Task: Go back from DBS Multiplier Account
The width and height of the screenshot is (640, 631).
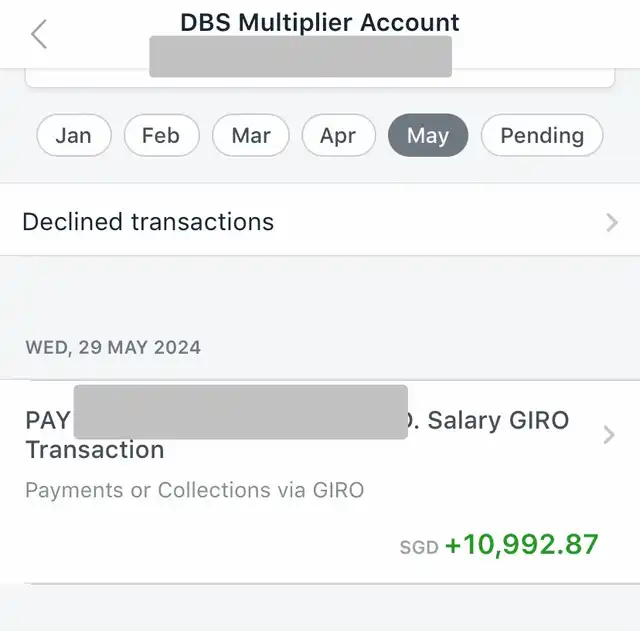Action: [39, 35]
